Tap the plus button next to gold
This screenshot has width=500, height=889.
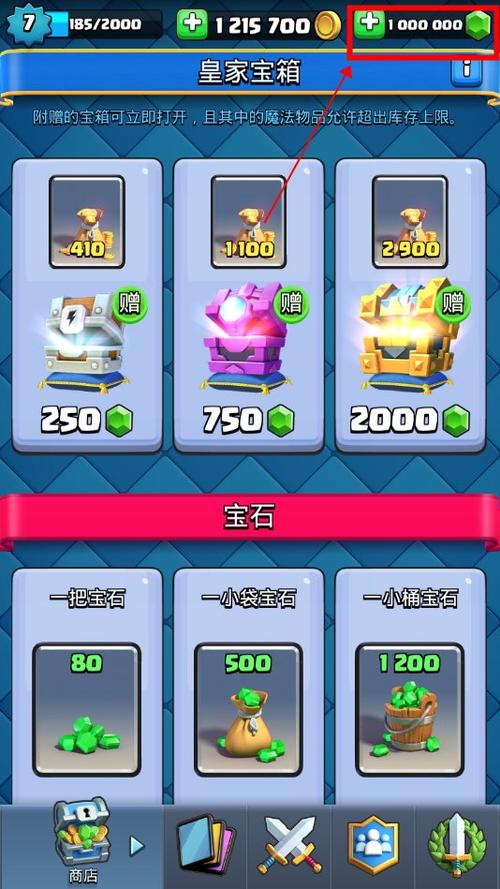[x=192, y=24]
